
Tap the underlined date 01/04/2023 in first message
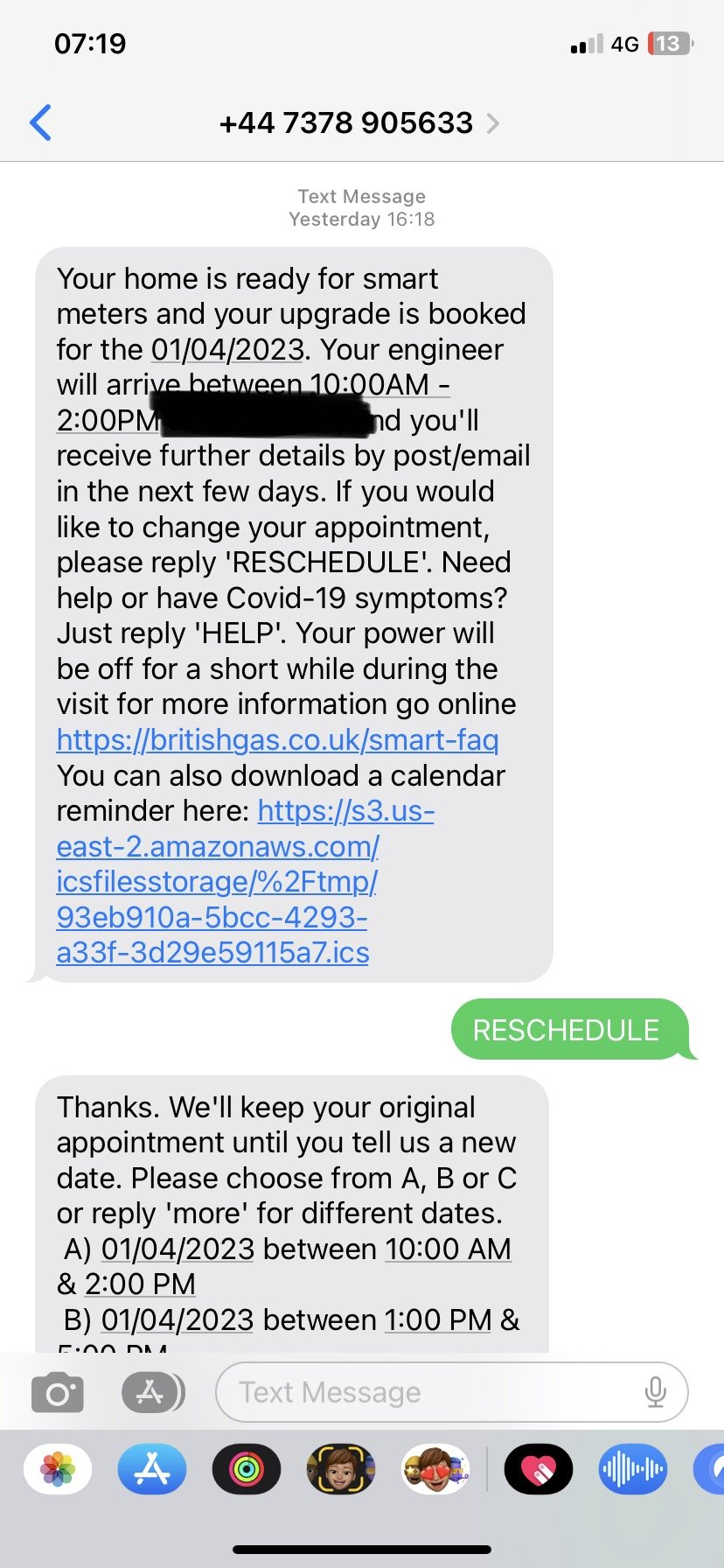click(227, 350)
